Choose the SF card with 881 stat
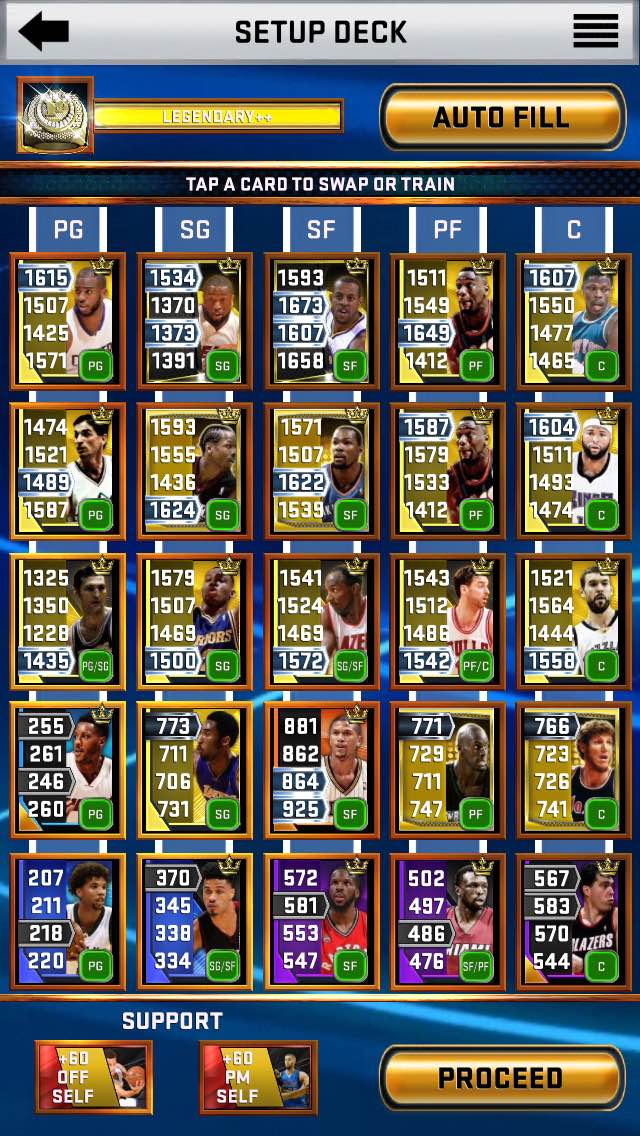The height and width of the screenshot is (1136, 640). pos(321,770)
